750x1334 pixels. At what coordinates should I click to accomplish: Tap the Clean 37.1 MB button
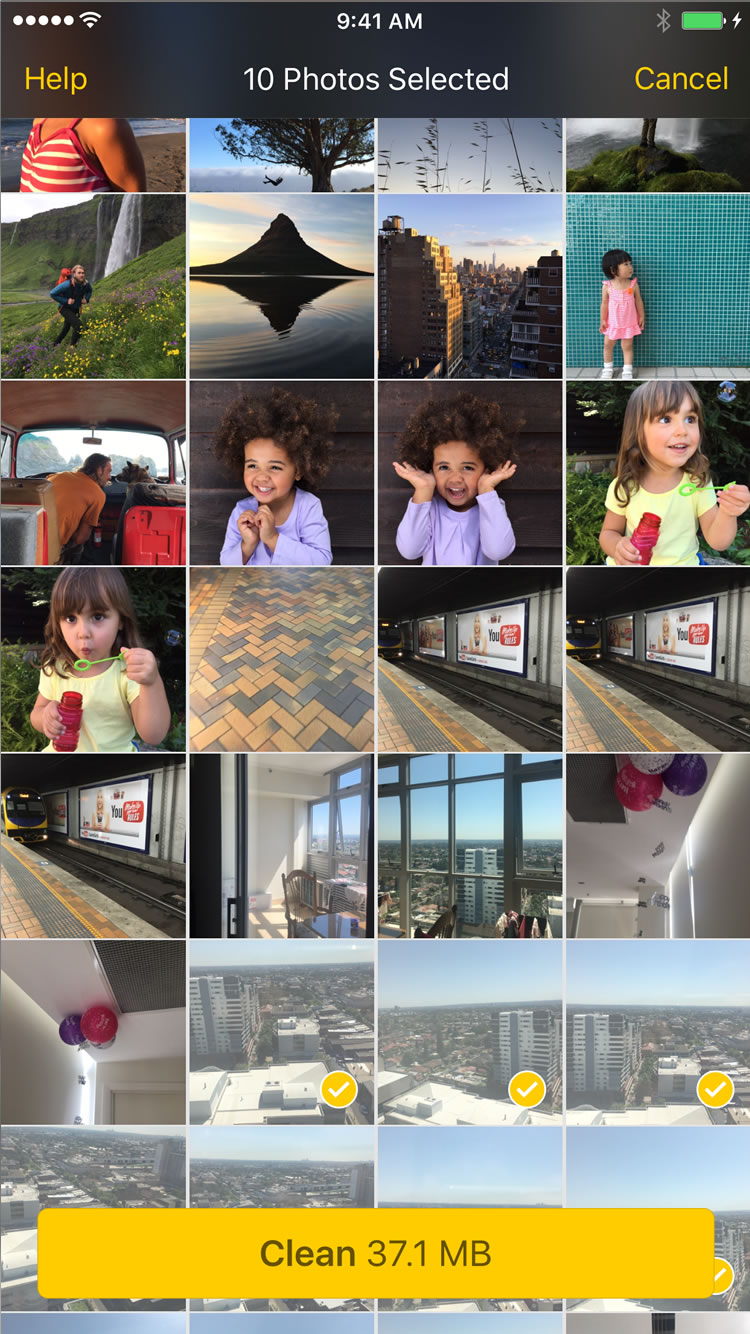tap(375, 1253)
